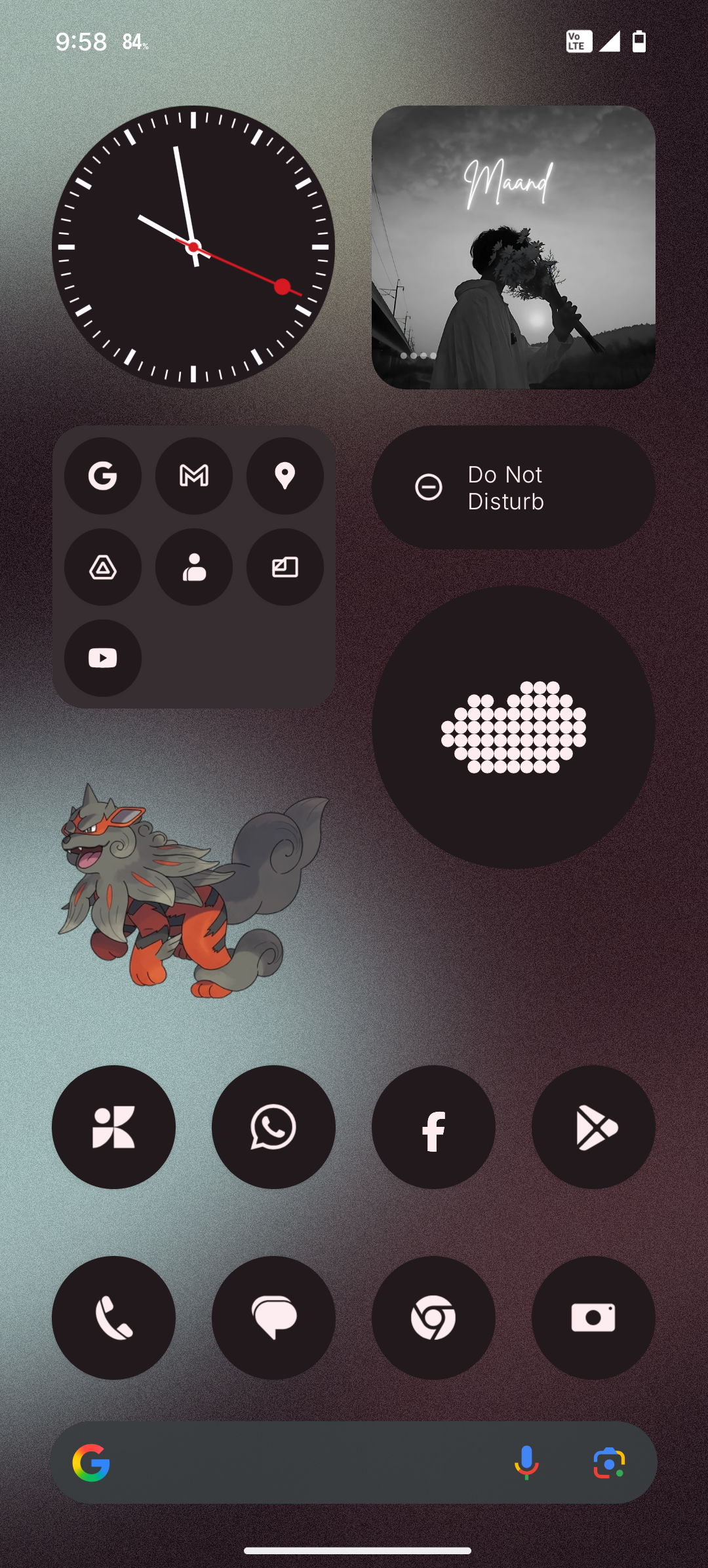Viewport: 708px width, 1568px height.
Task: Open the Maand music album widget
Action: pos(513,247)
